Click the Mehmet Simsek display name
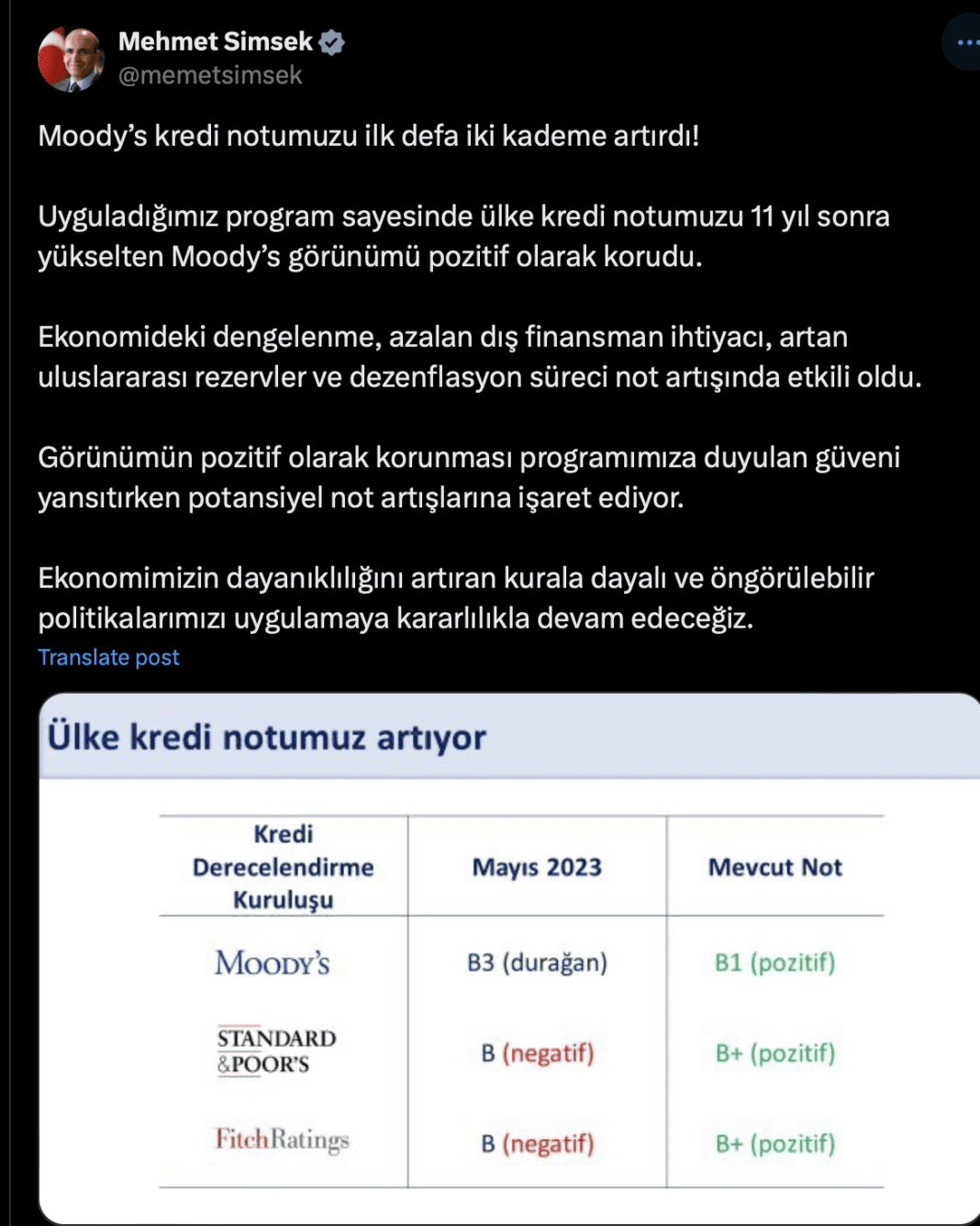 coord(216,40)
